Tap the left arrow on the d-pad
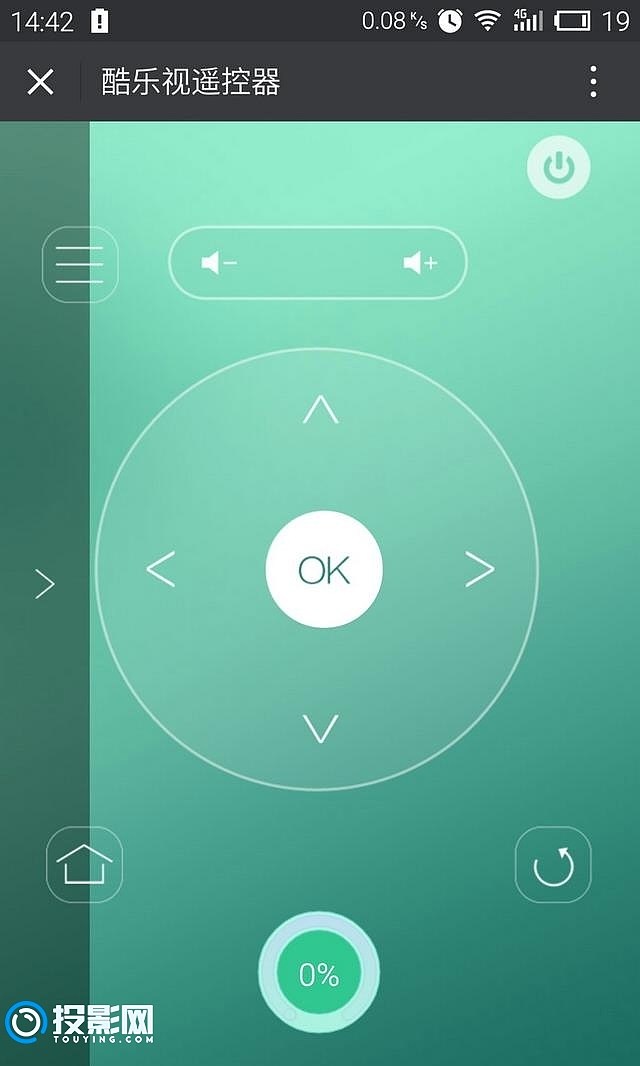This screenshot has height=1066, width=640. pyautogui.click(x=161, y=569)
